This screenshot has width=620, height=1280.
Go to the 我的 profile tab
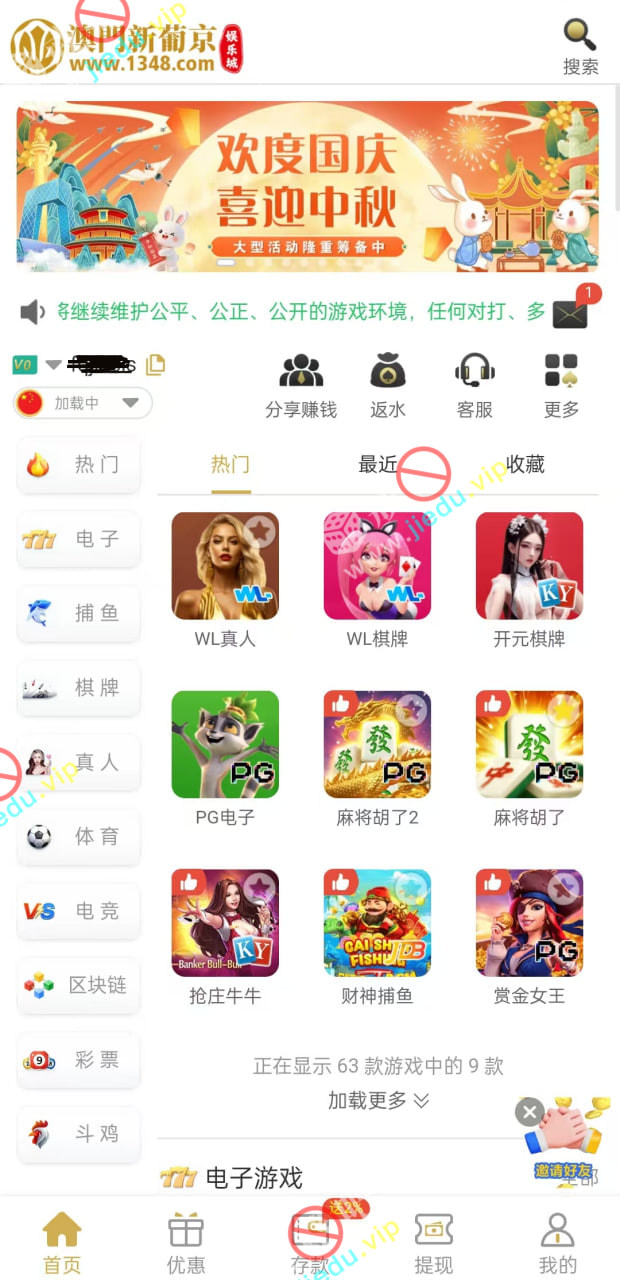click(x=557, y=1243)
